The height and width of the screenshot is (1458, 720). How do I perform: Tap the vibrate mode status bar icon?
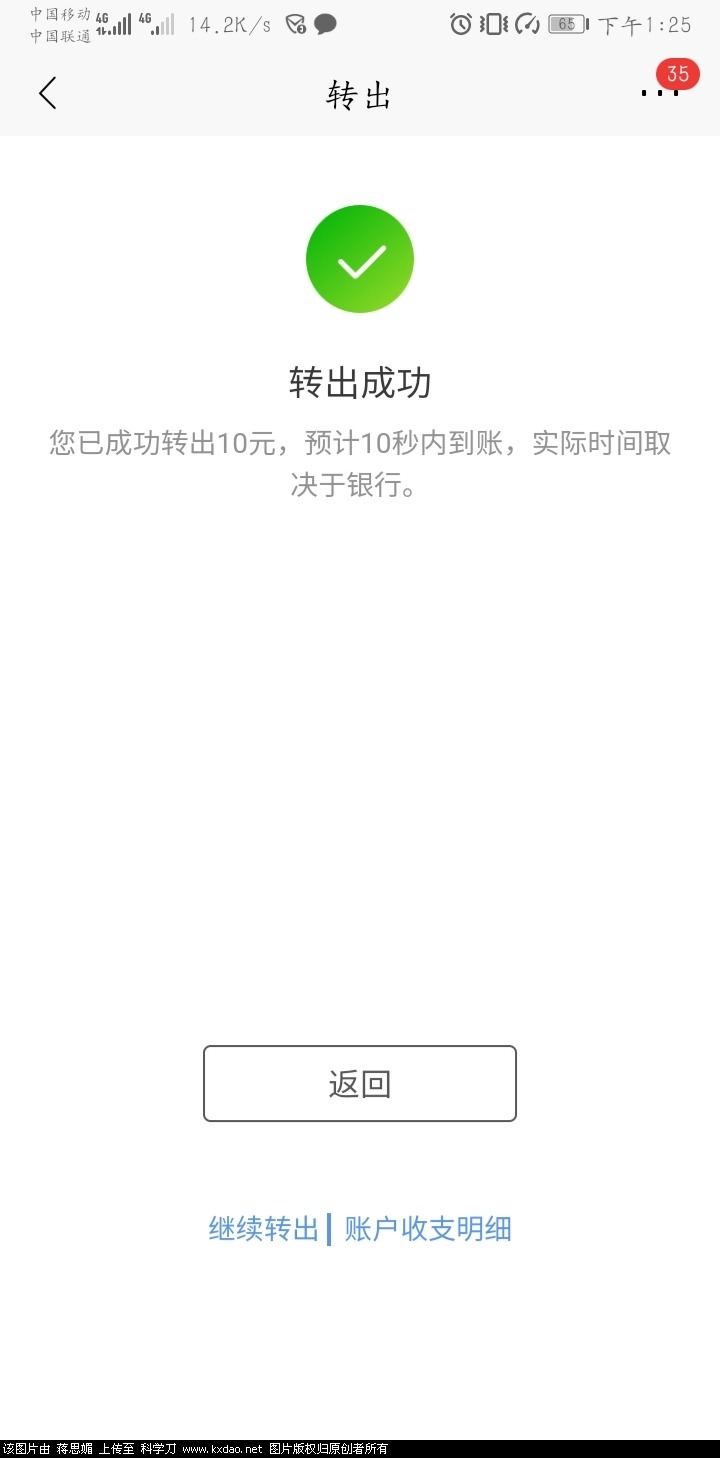pos(492,24)
